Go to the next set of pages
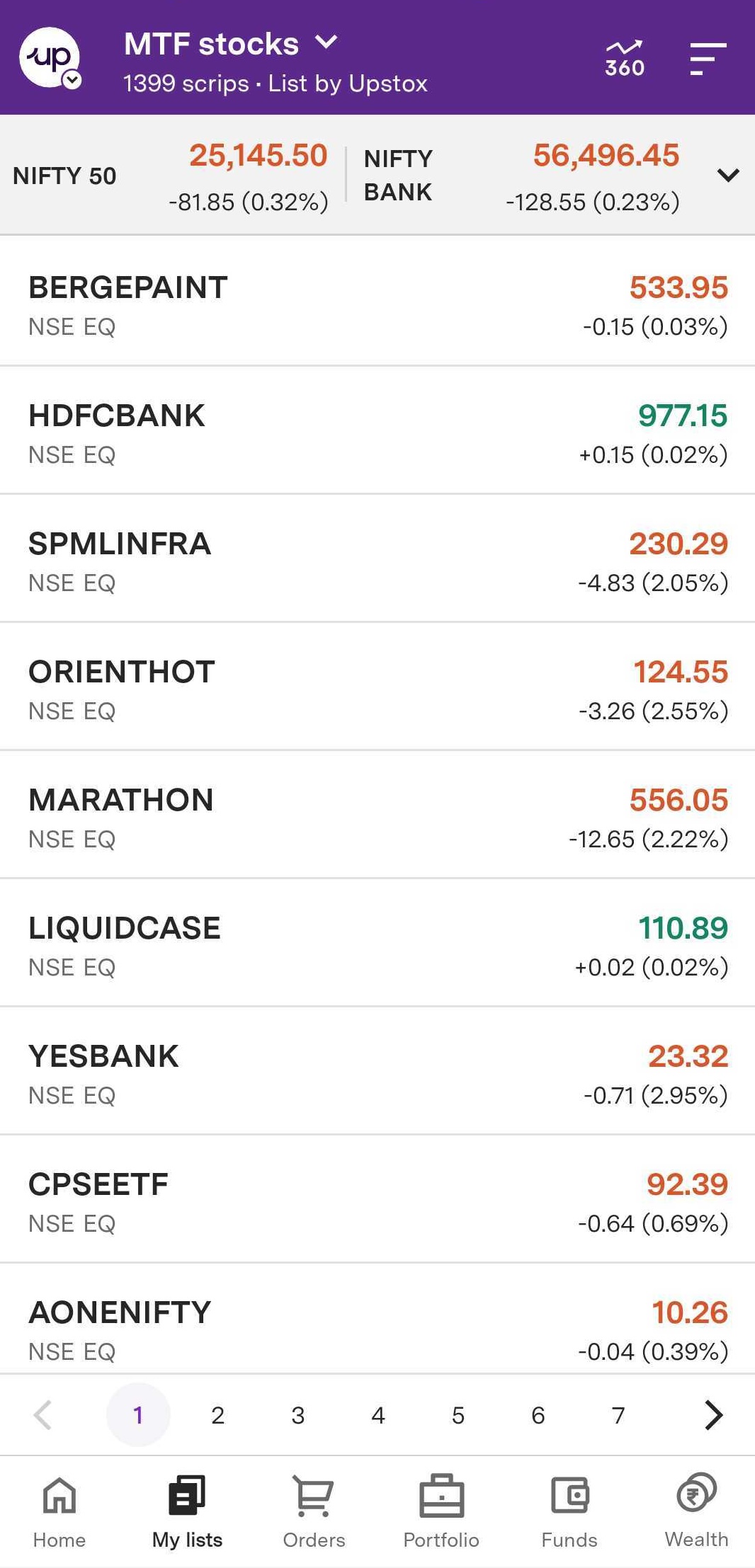The image size is (755, 1568). 714,1415
